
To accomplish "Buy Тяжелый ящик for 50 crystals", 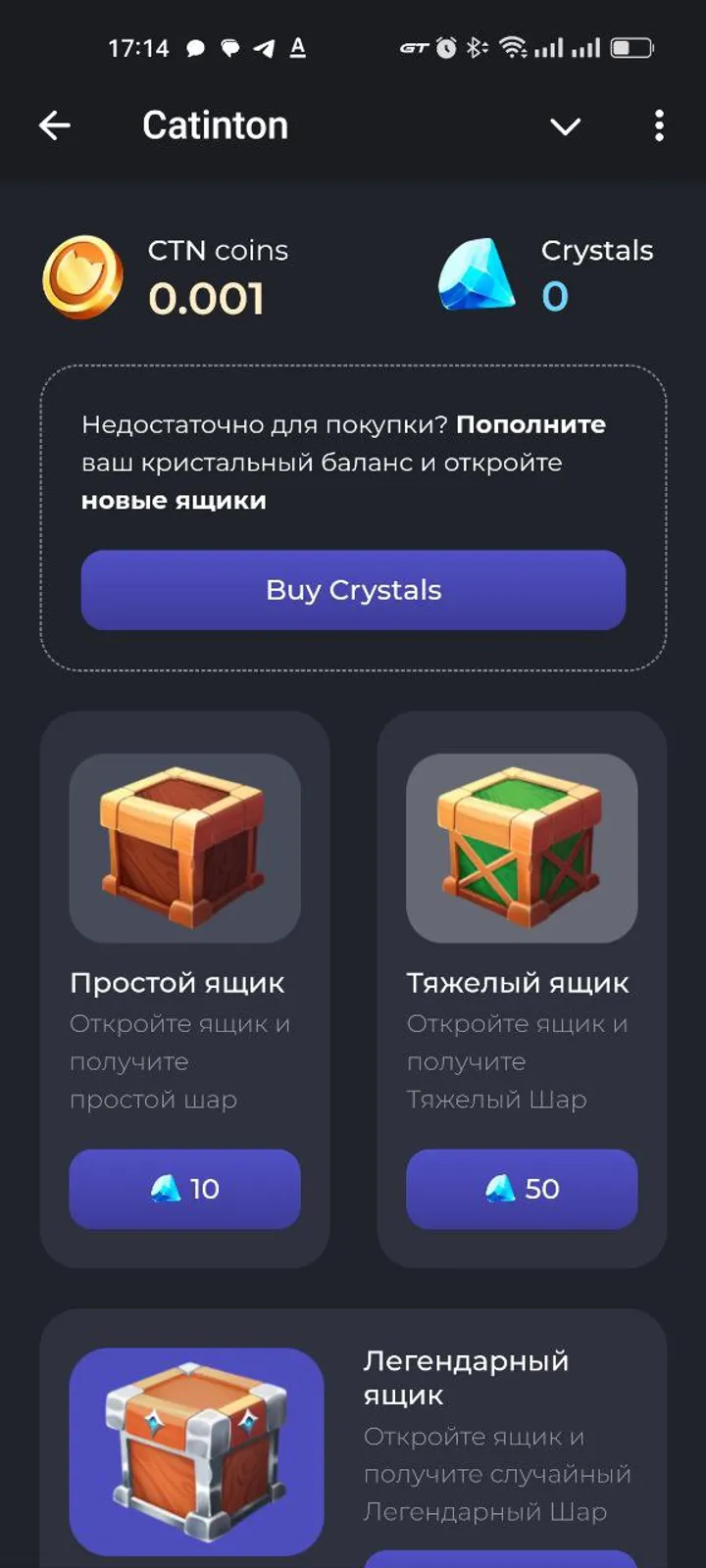I will pos(522,1189).
